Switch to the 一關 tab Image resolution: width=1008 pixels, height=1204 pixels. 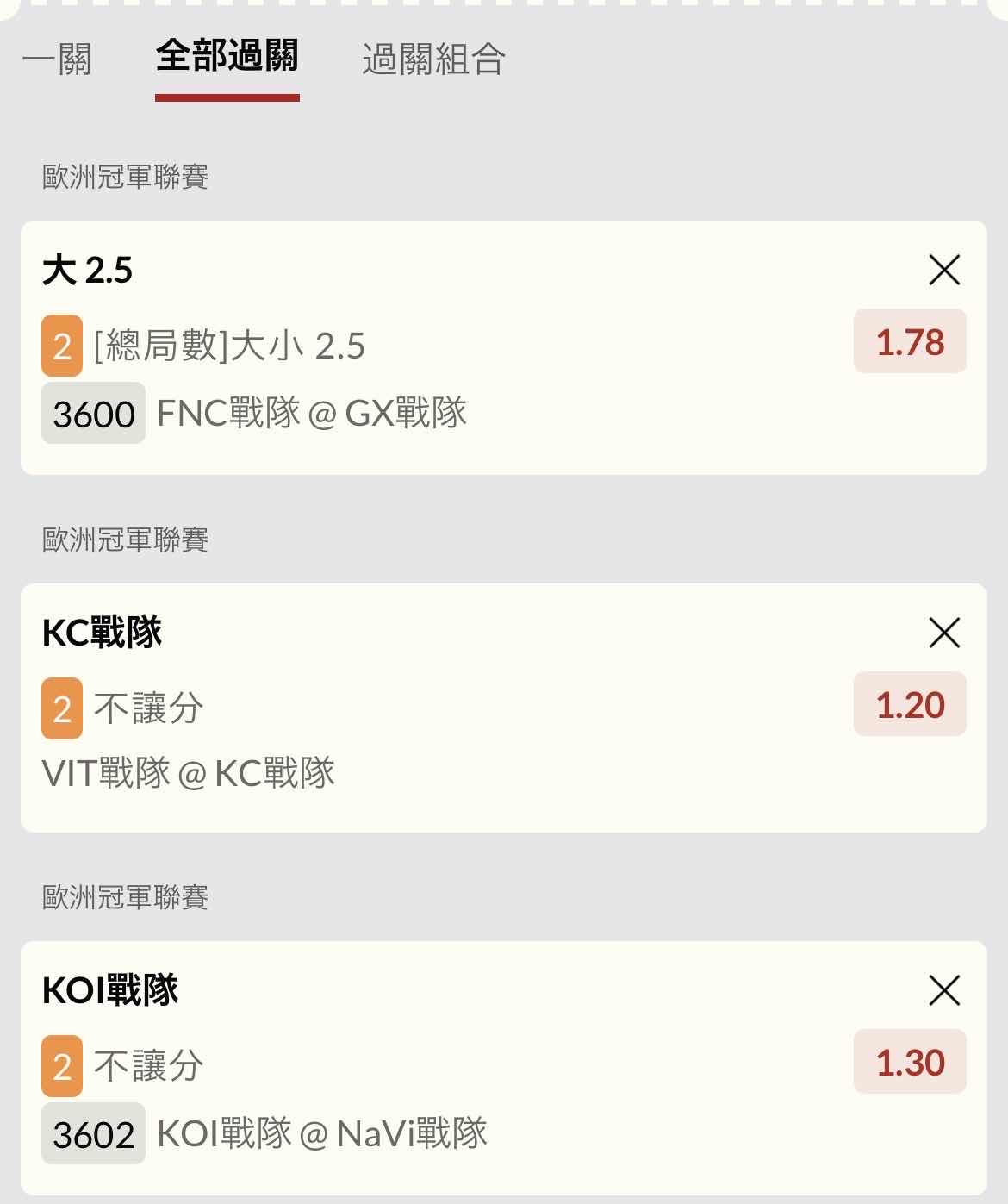(57, 59)
